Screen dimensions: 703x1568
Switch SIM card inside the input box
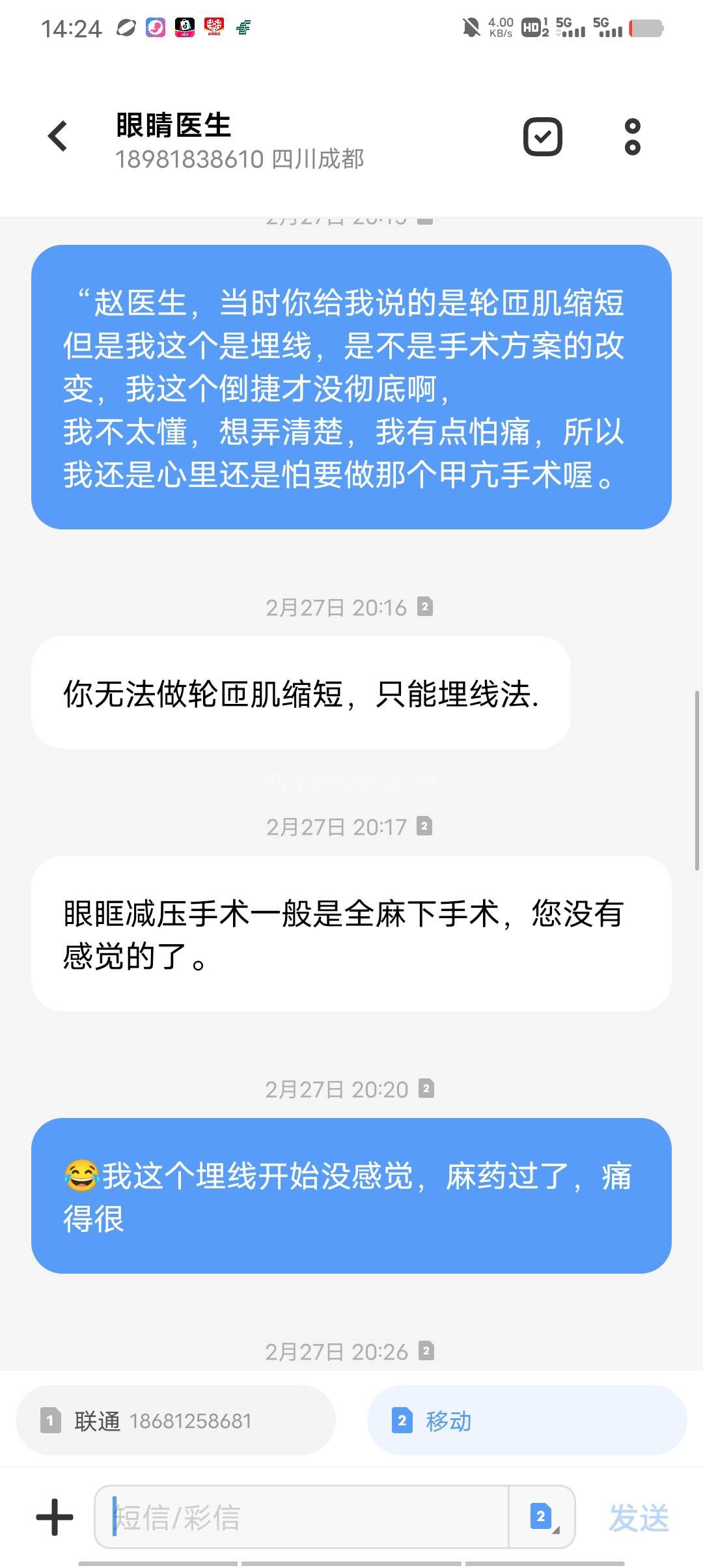(542, 1517)
